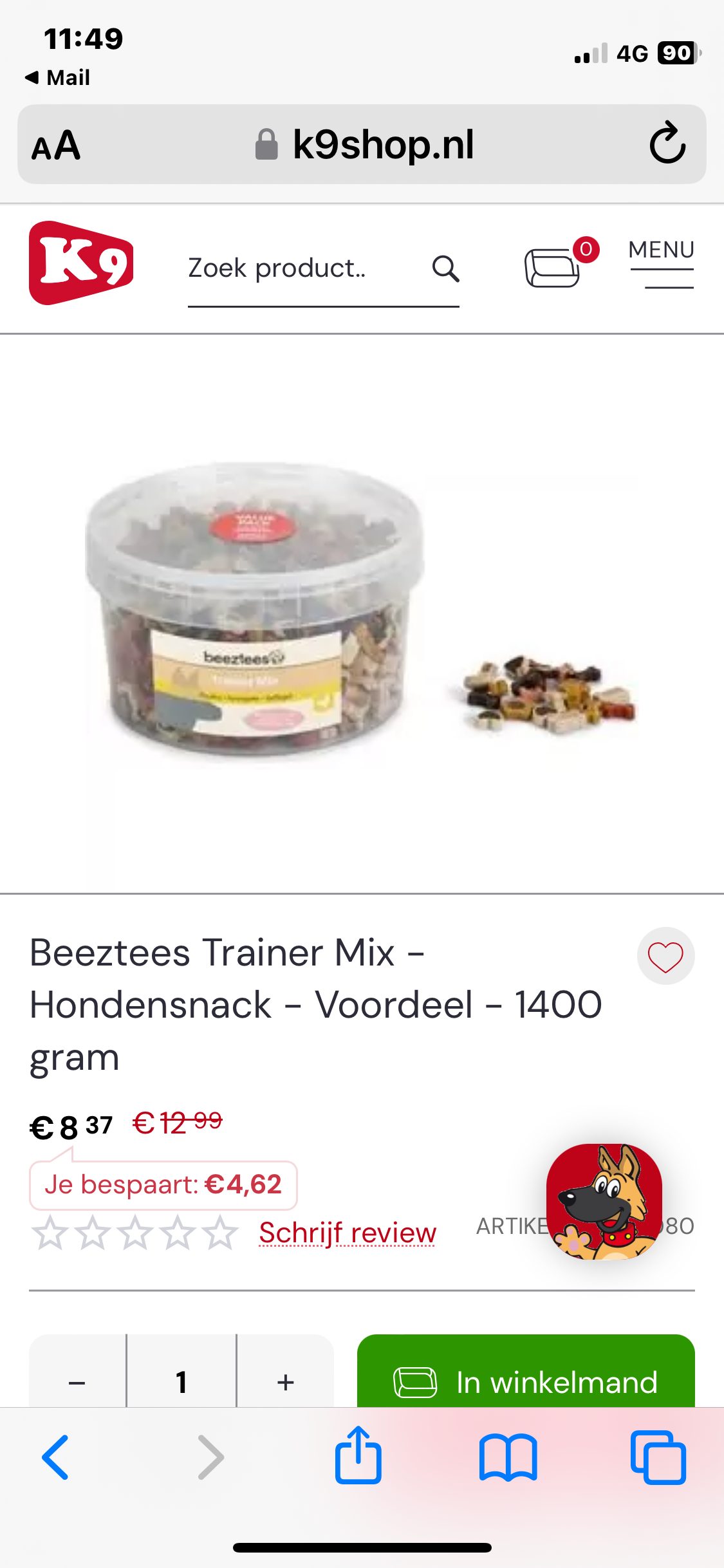Open the Schrijf review link
724x1568 pixels.
click(348, 1233)
